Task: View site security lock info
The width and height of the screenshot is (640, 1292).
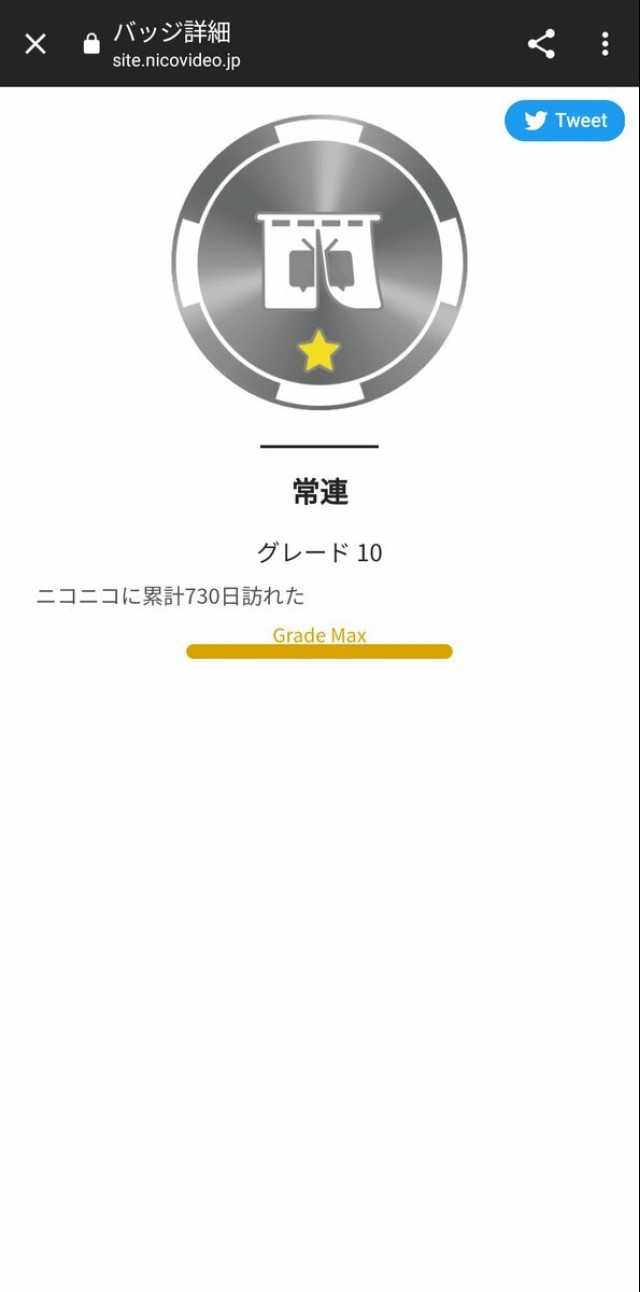Action: (x=91, y=44)
